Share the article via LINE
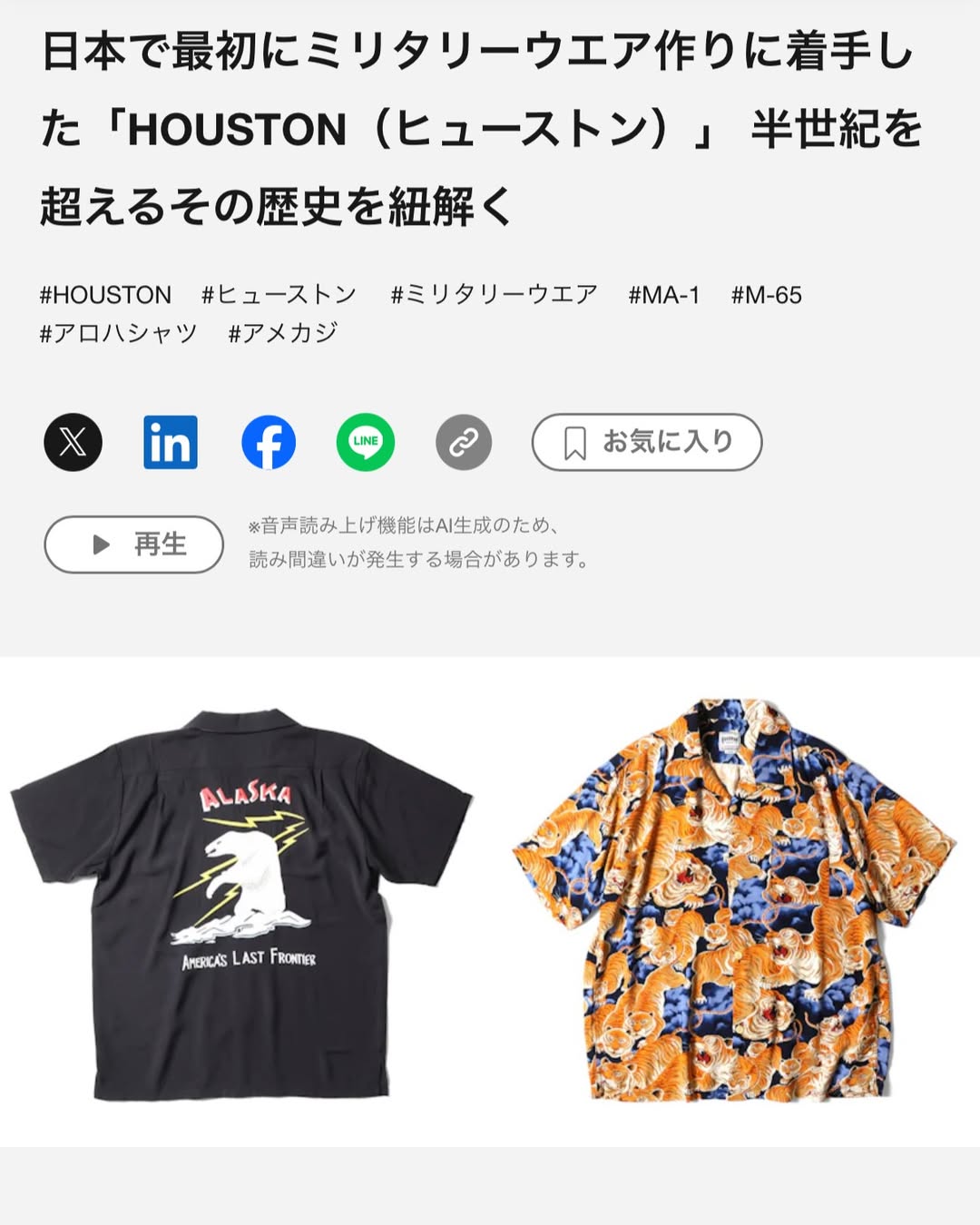980x1225 pixels. tap(366, 442)
